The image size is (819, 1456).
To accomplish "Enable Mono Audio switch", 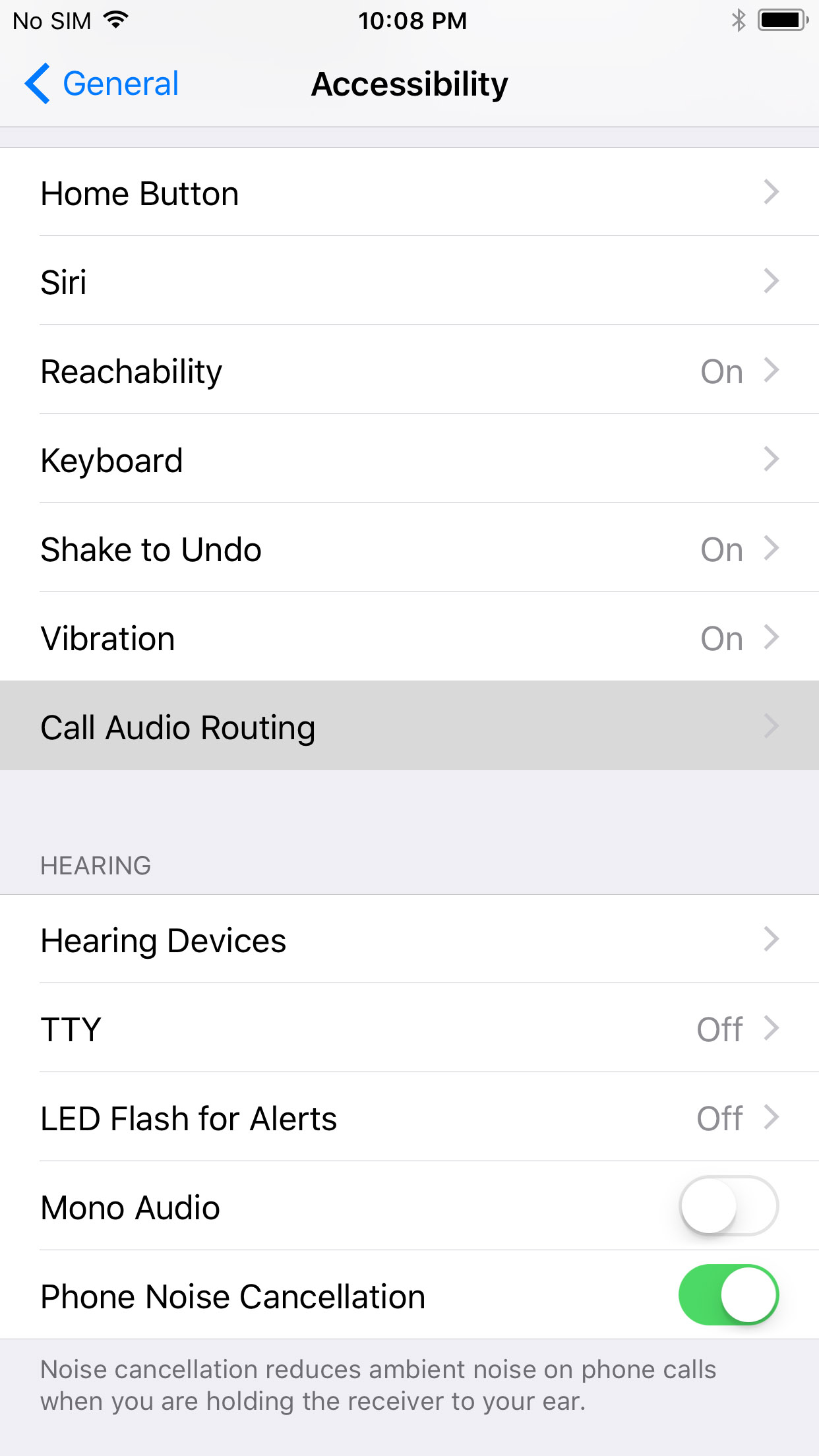I will tap(729, 1206).
